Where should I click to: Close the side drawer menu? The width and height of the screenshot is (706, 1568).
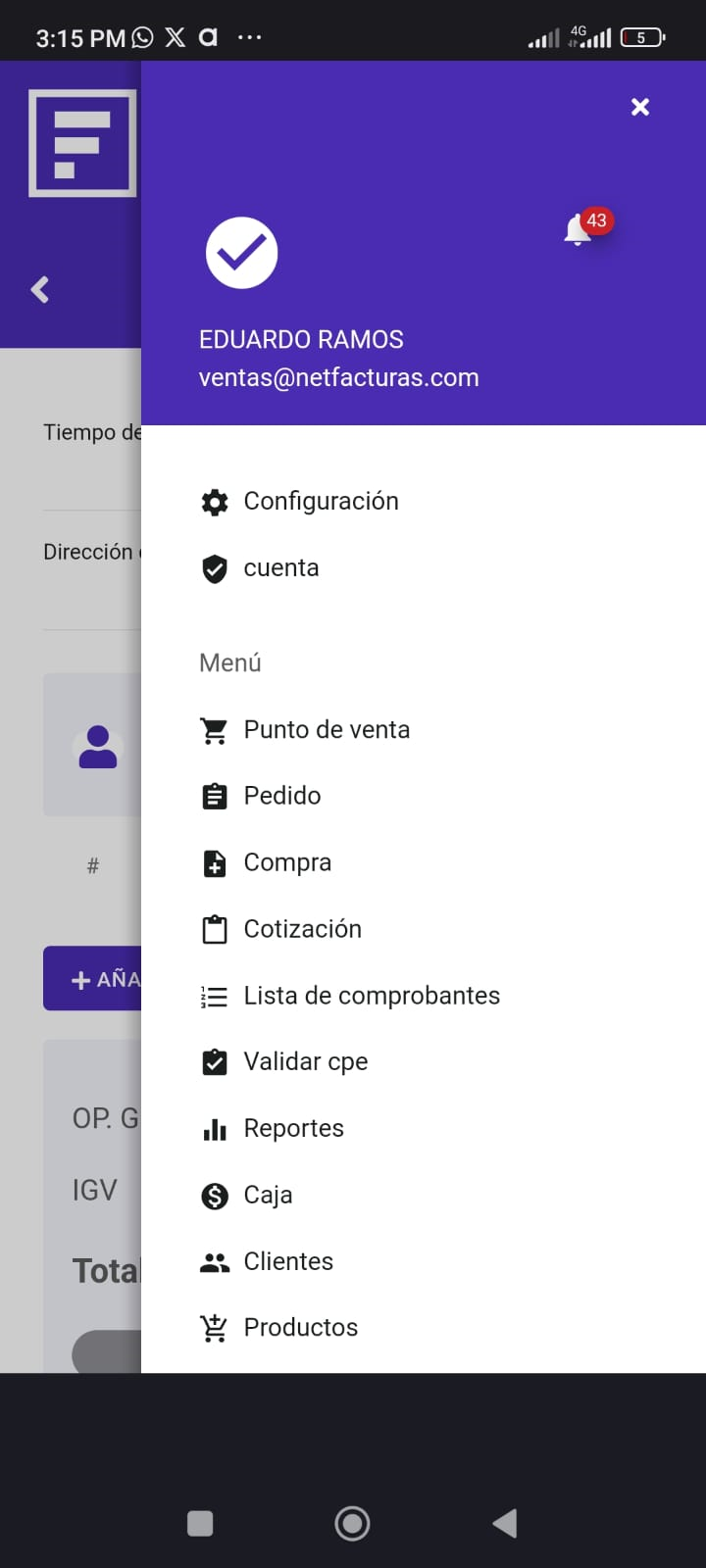[640, 107]
